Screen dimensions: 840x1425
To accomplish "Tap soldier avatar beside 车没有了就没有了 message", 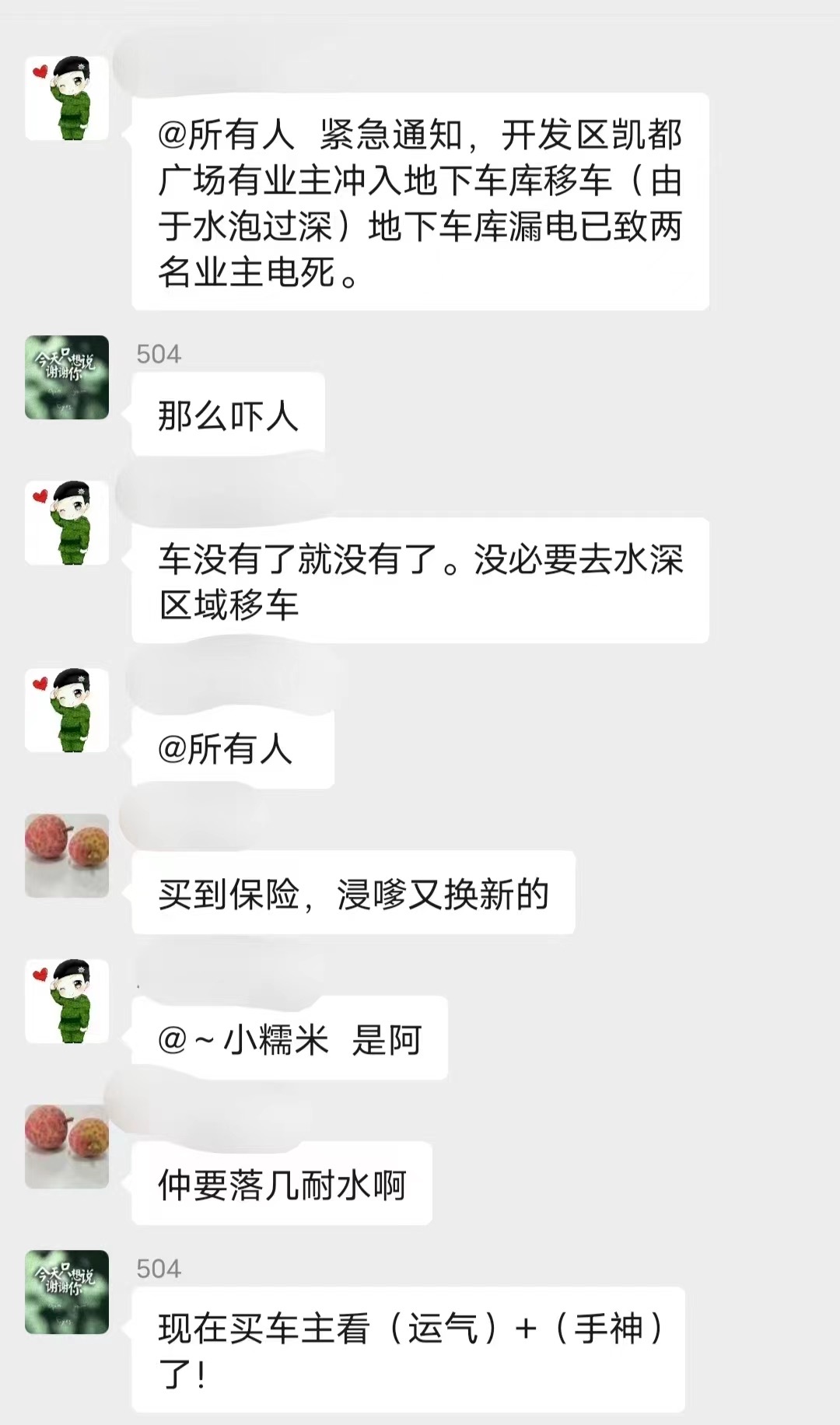I will tap(67, 523).
